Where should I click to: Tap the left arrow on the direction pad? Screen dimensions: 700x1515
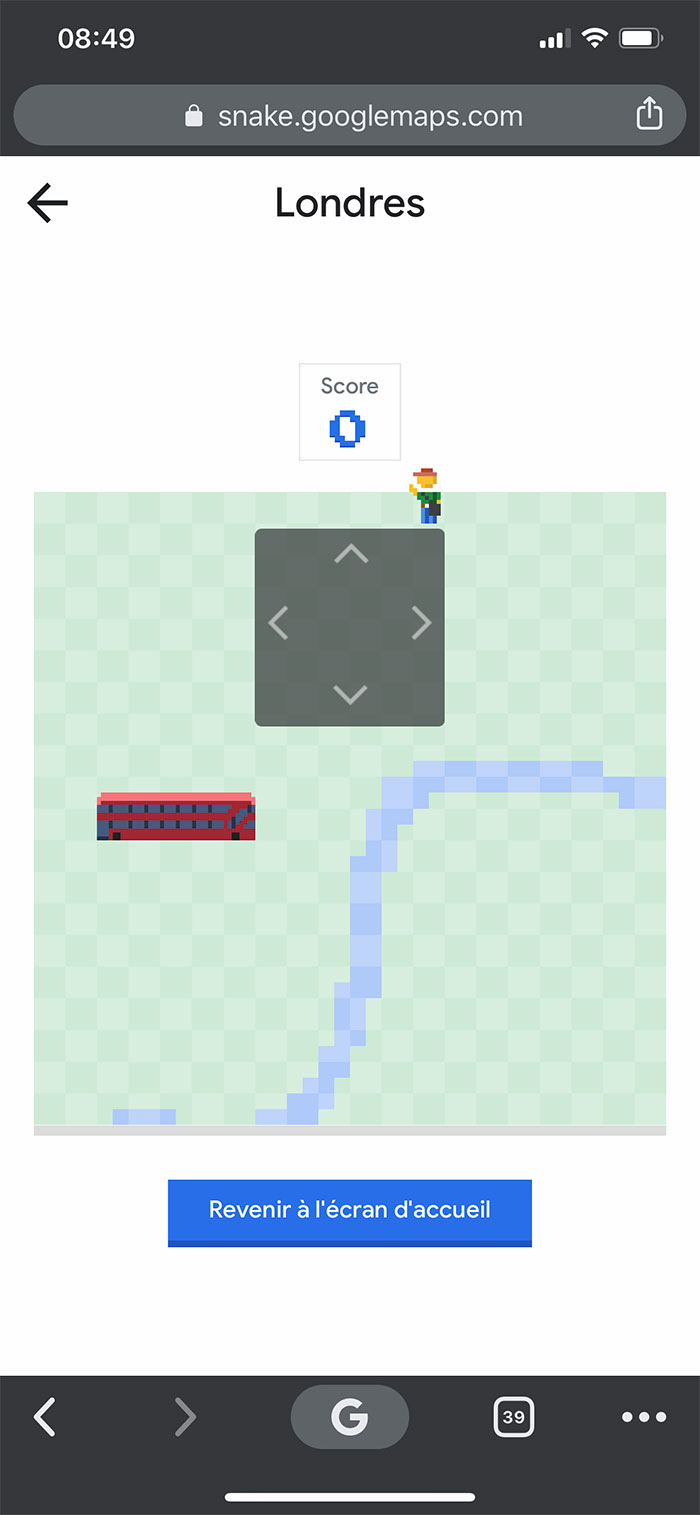(x=279, y=623)
